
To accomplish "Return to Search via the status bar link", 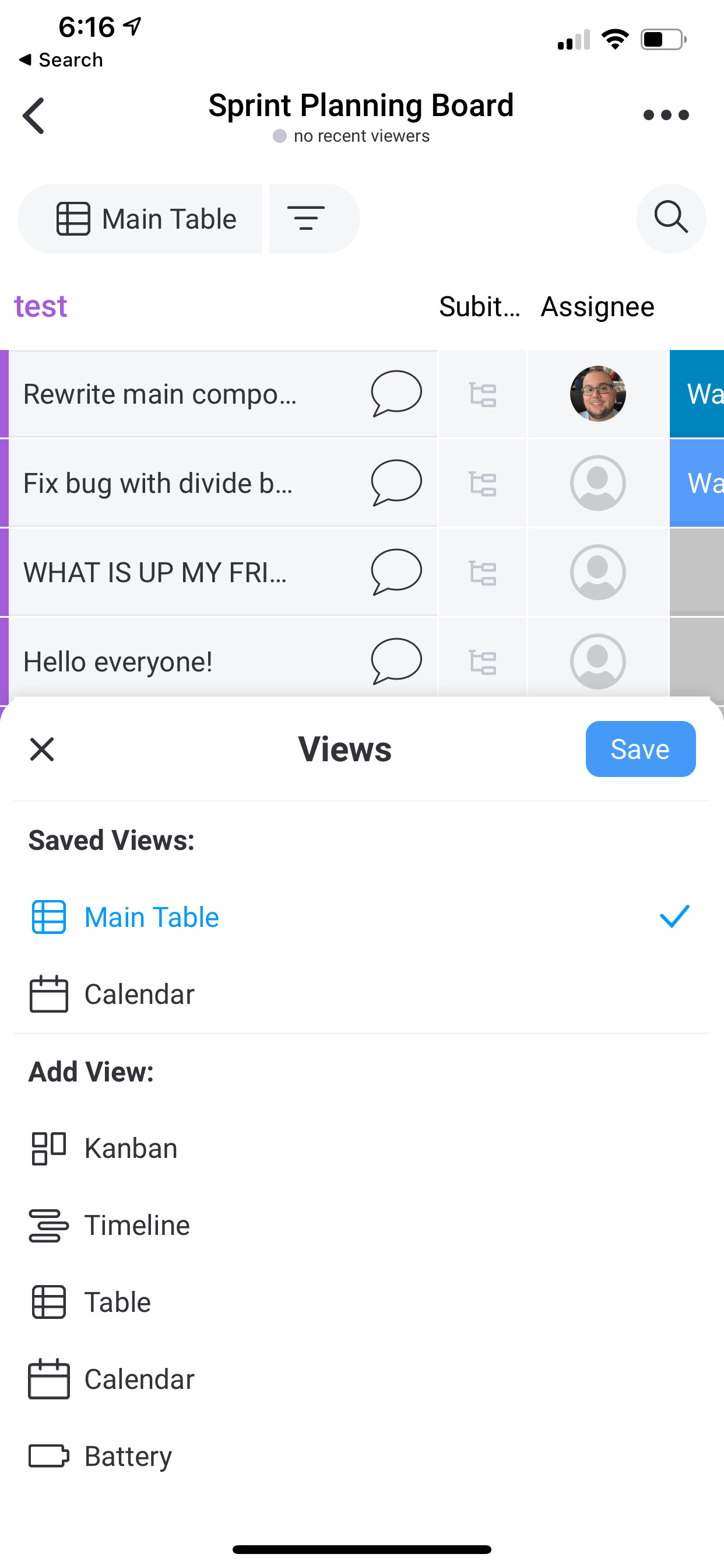I will (61, 60).
